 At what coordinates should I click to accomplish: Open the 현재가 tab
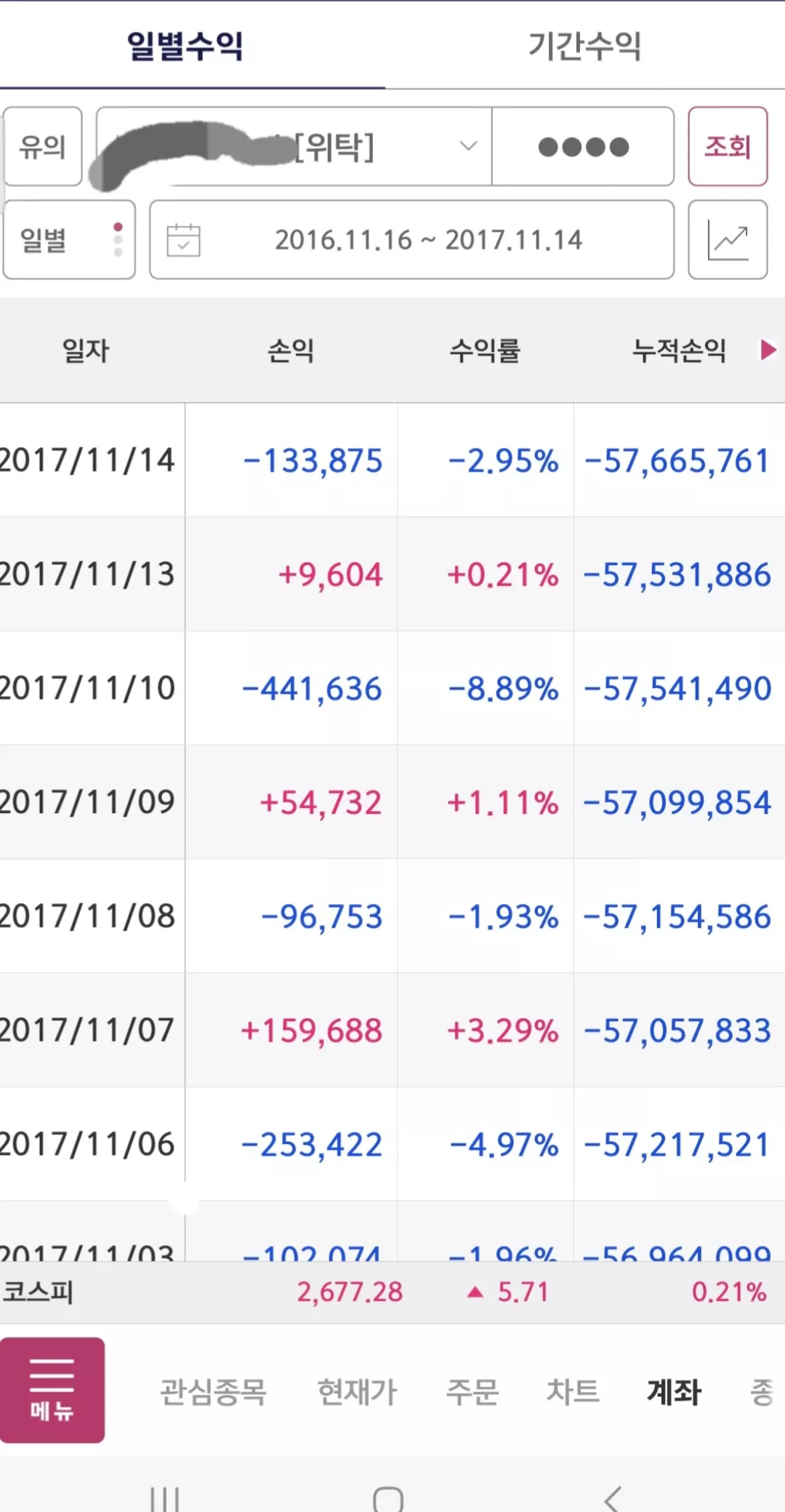pyautogui.click(x=357, y=1391)
